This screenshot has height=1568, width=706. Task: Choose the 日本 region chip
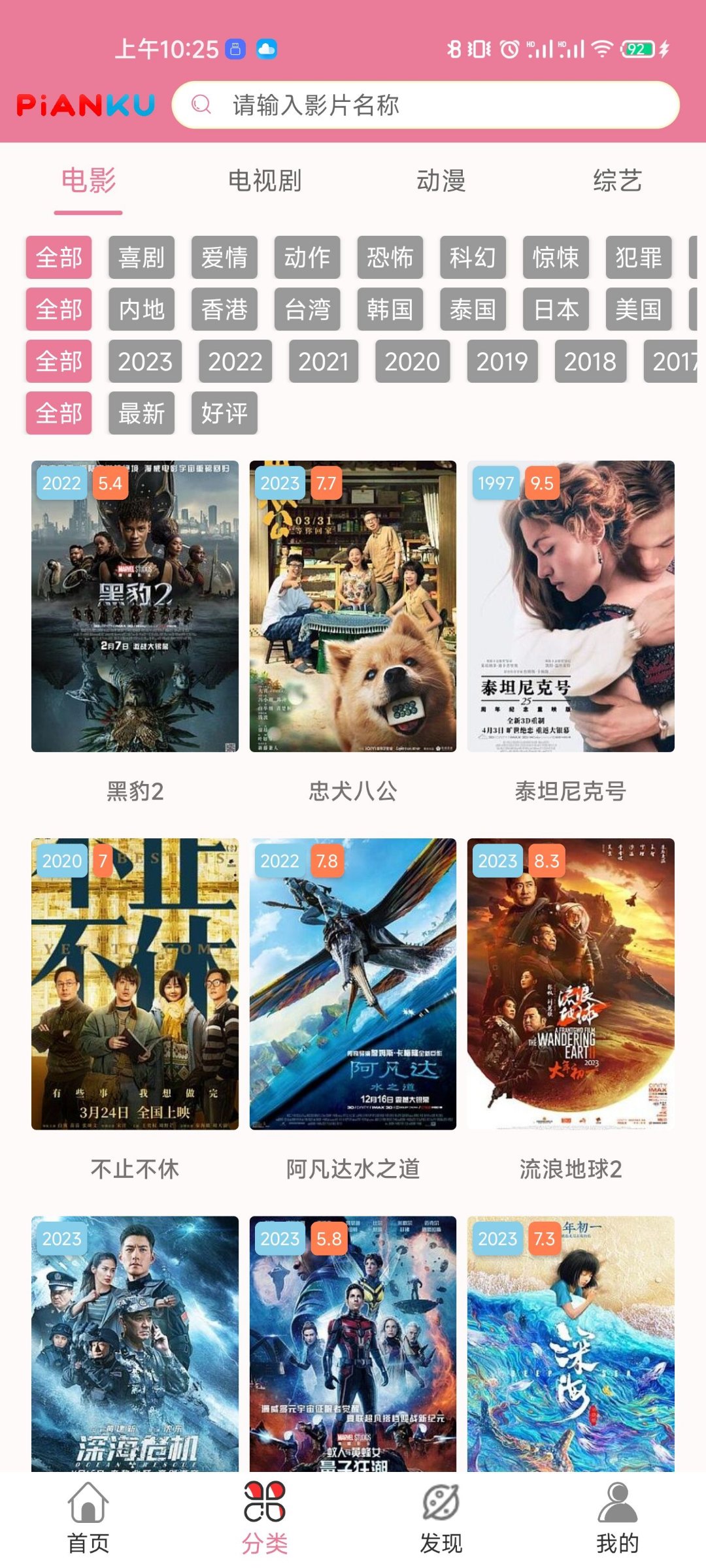[x=556, y=309]
